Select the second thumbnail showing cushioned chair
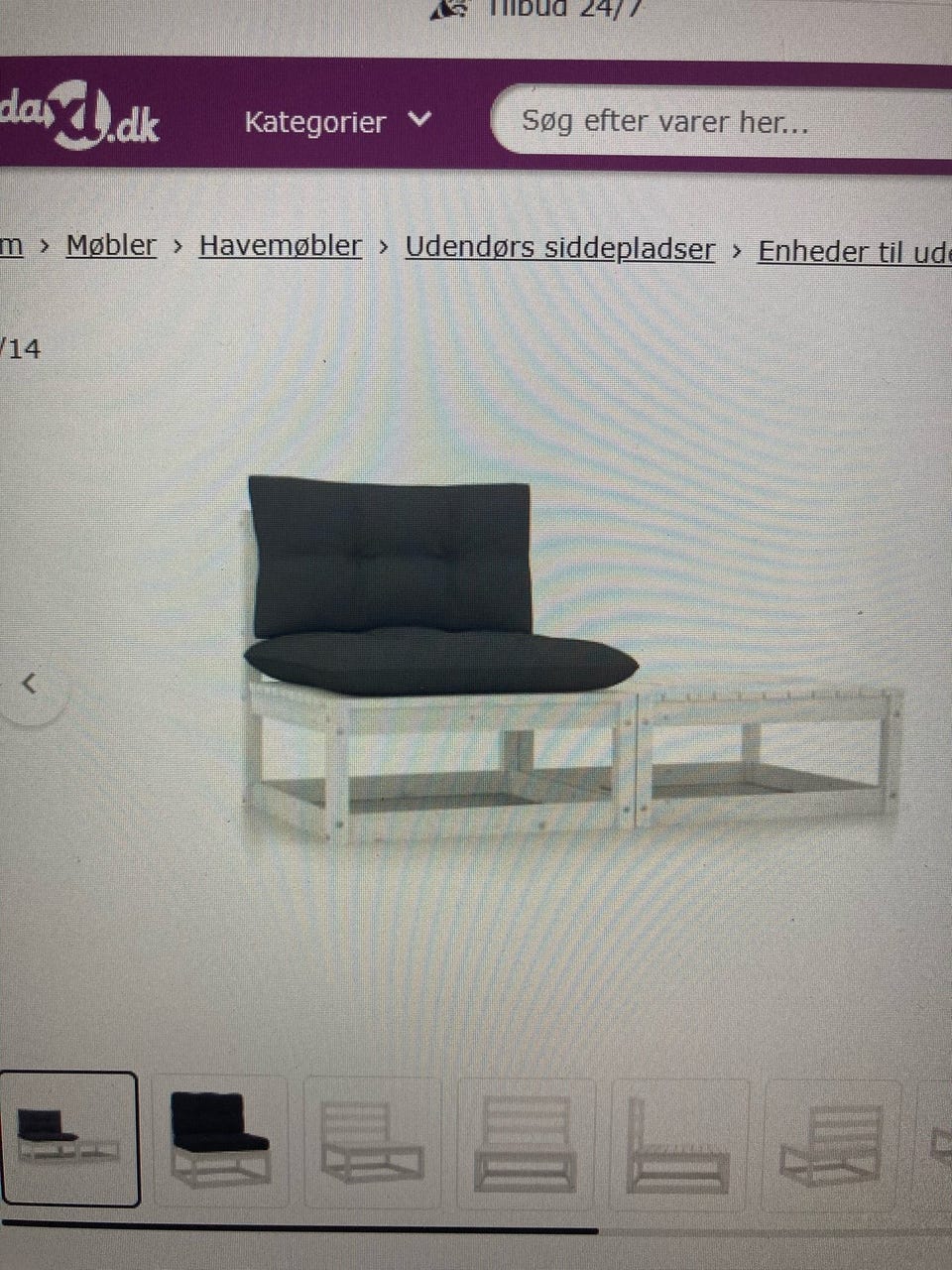This screenshot has width=952, height=1270. point(223,1137)
